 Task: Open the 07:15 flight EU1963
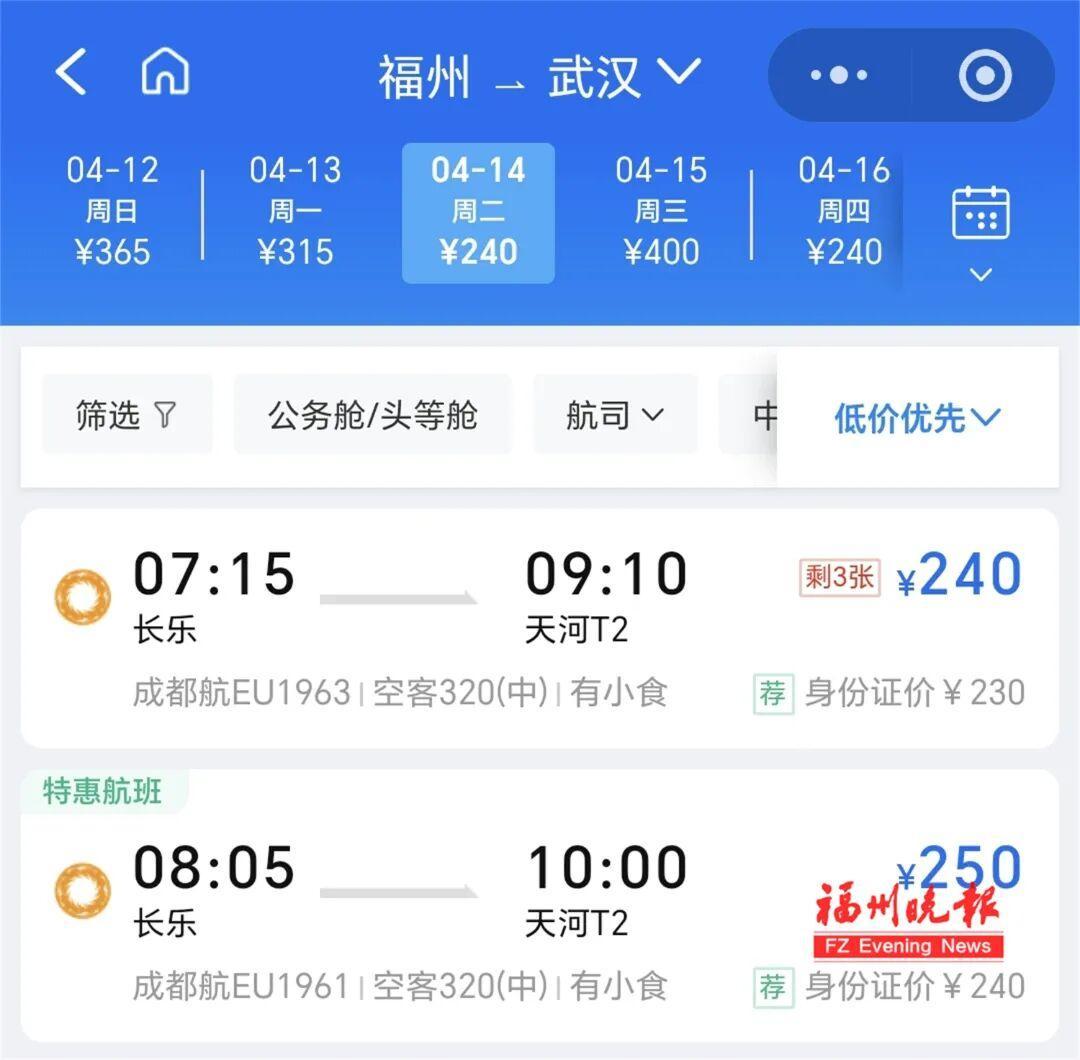click(538, 628)
